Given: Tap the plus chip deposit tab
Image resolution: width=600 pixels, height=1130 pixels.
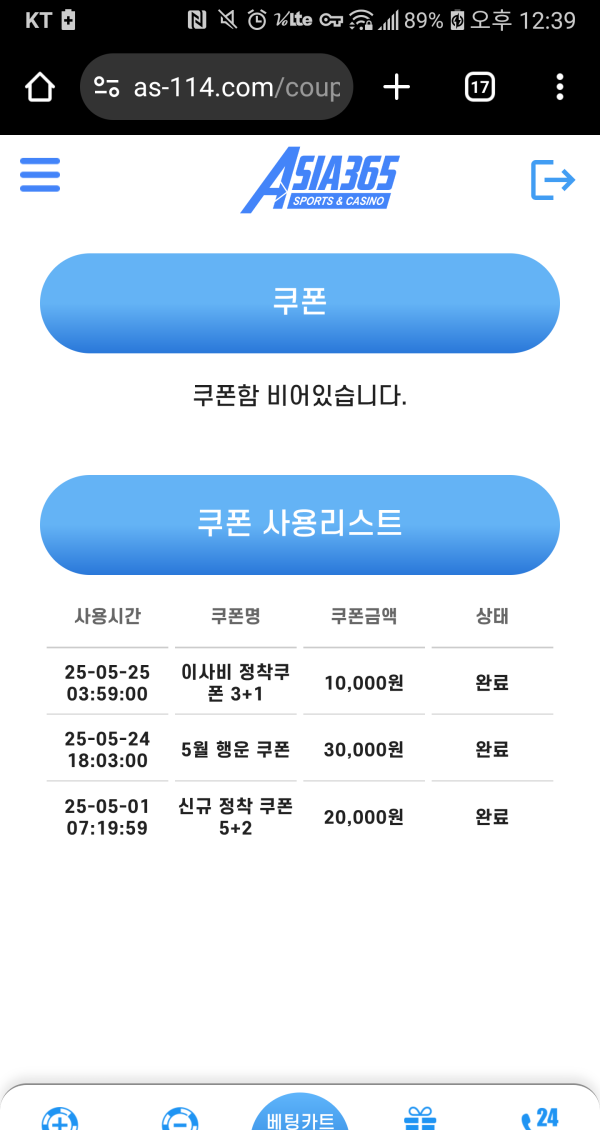Looking at the screenshot, I should pos(60,1118).
